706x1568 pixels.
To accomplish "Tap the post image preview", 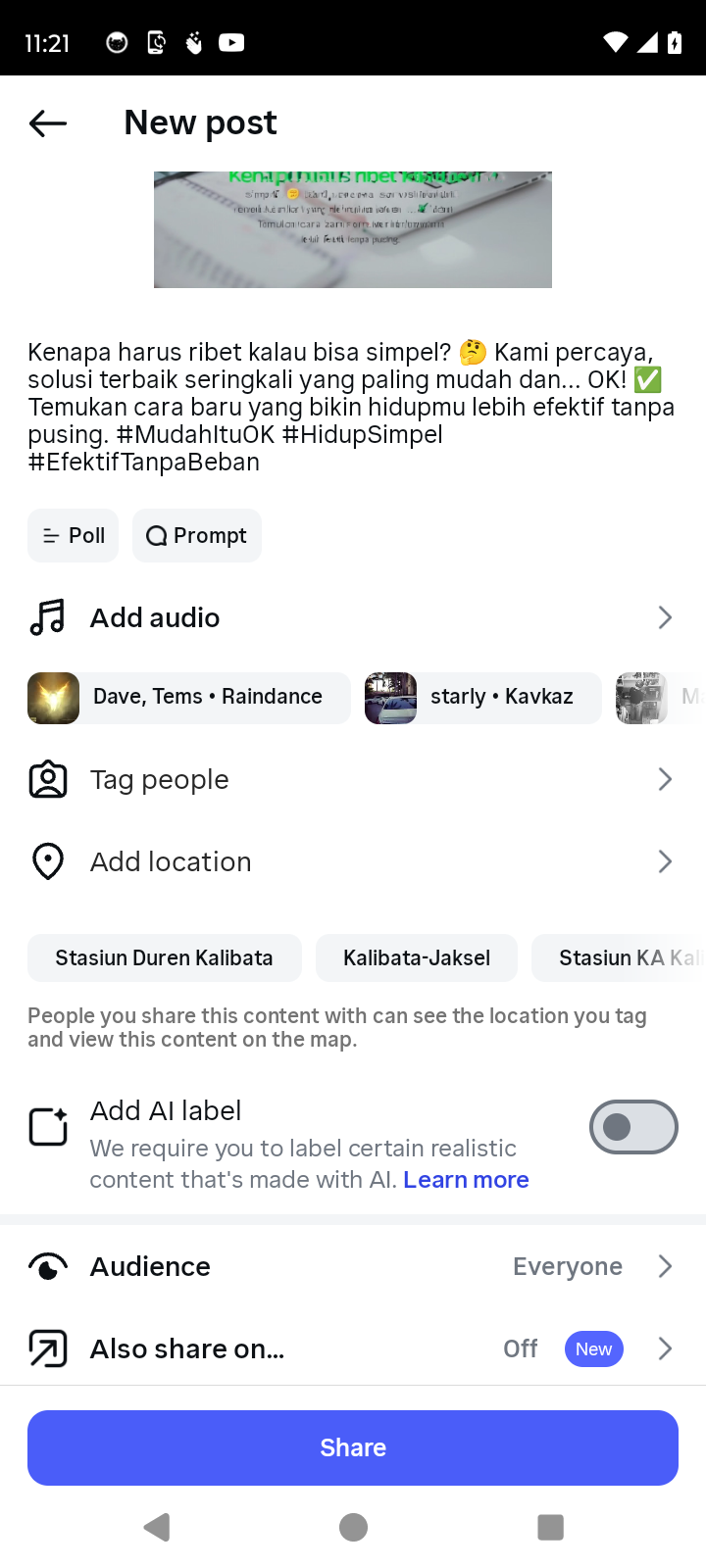I will click(353, 229).
